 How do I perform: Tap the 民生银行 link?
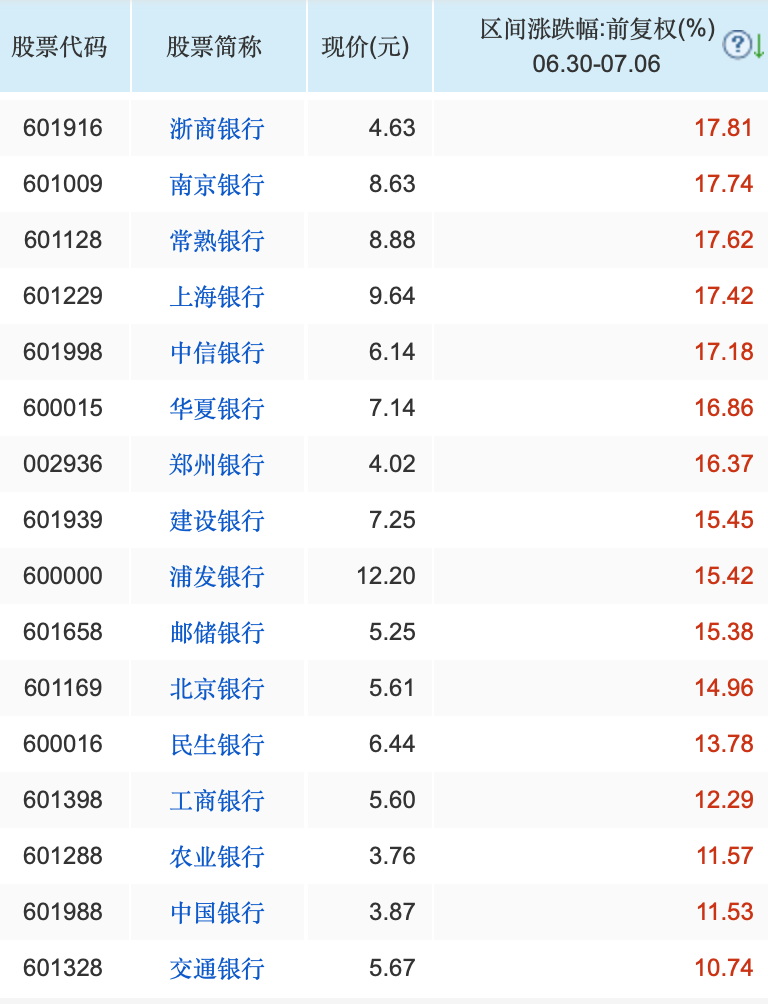217,744
